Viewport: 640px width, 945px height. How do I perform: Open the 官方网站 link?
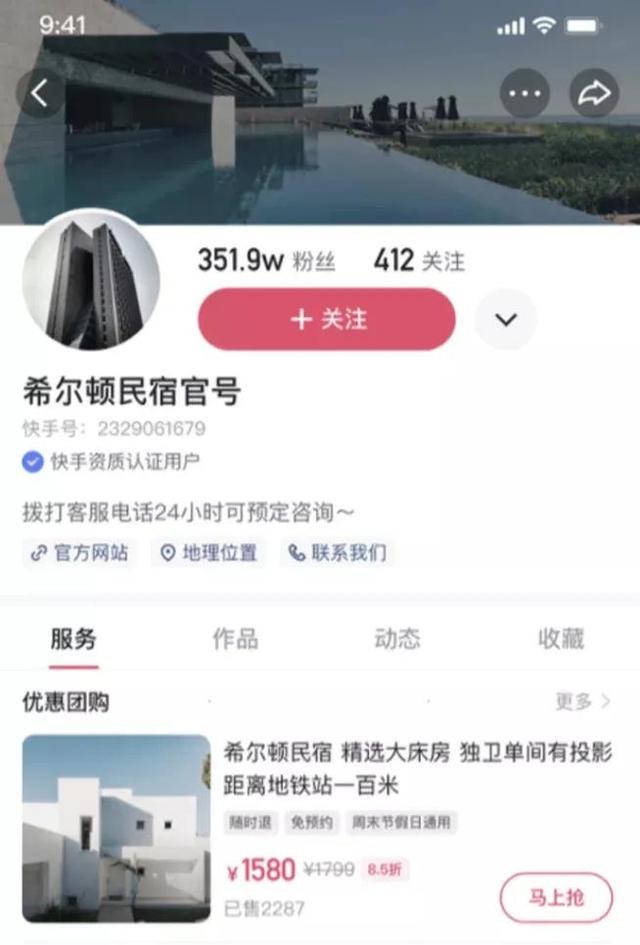click(x=80, y=552)
